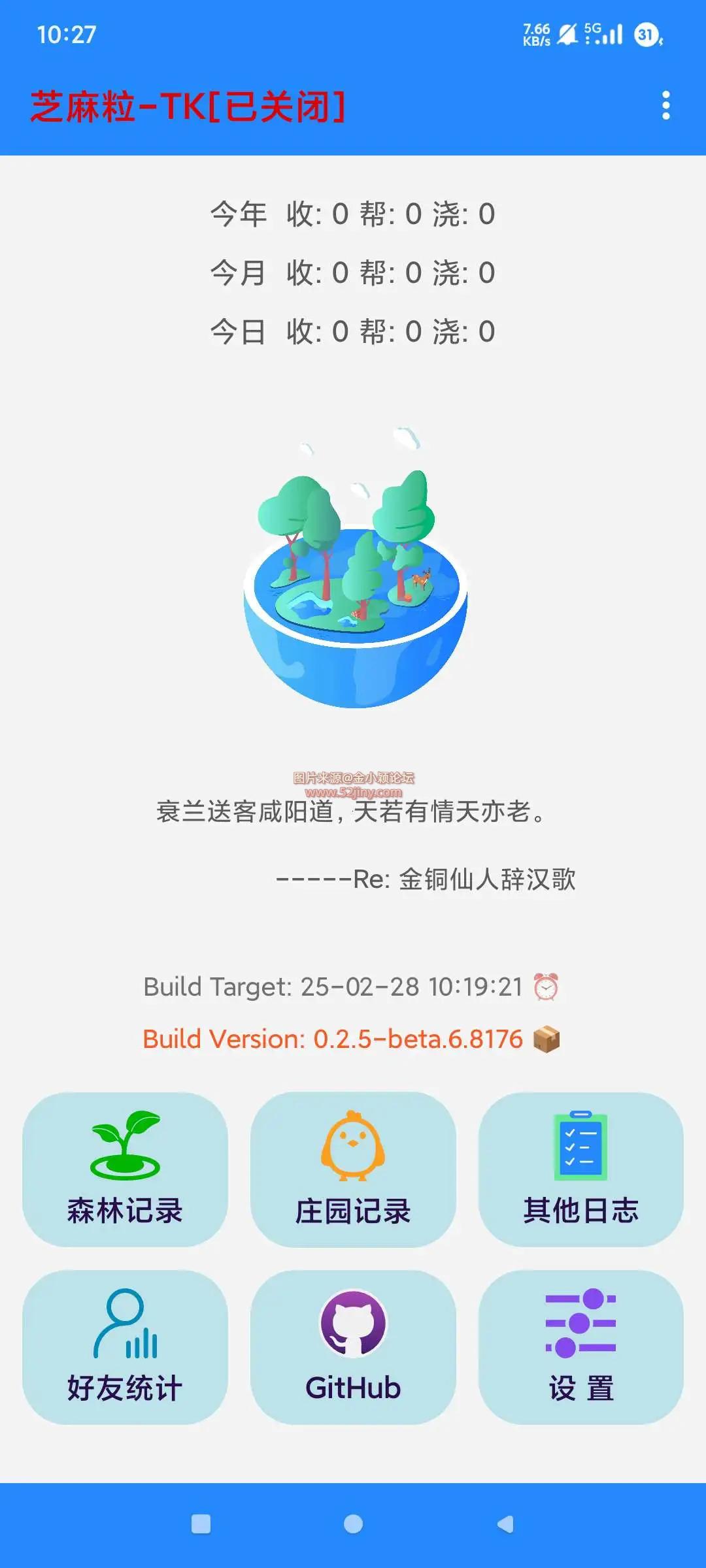Open 庄园记录 farm records
The height and width of the screenshot is (1568, 706).
(353, 1169)
